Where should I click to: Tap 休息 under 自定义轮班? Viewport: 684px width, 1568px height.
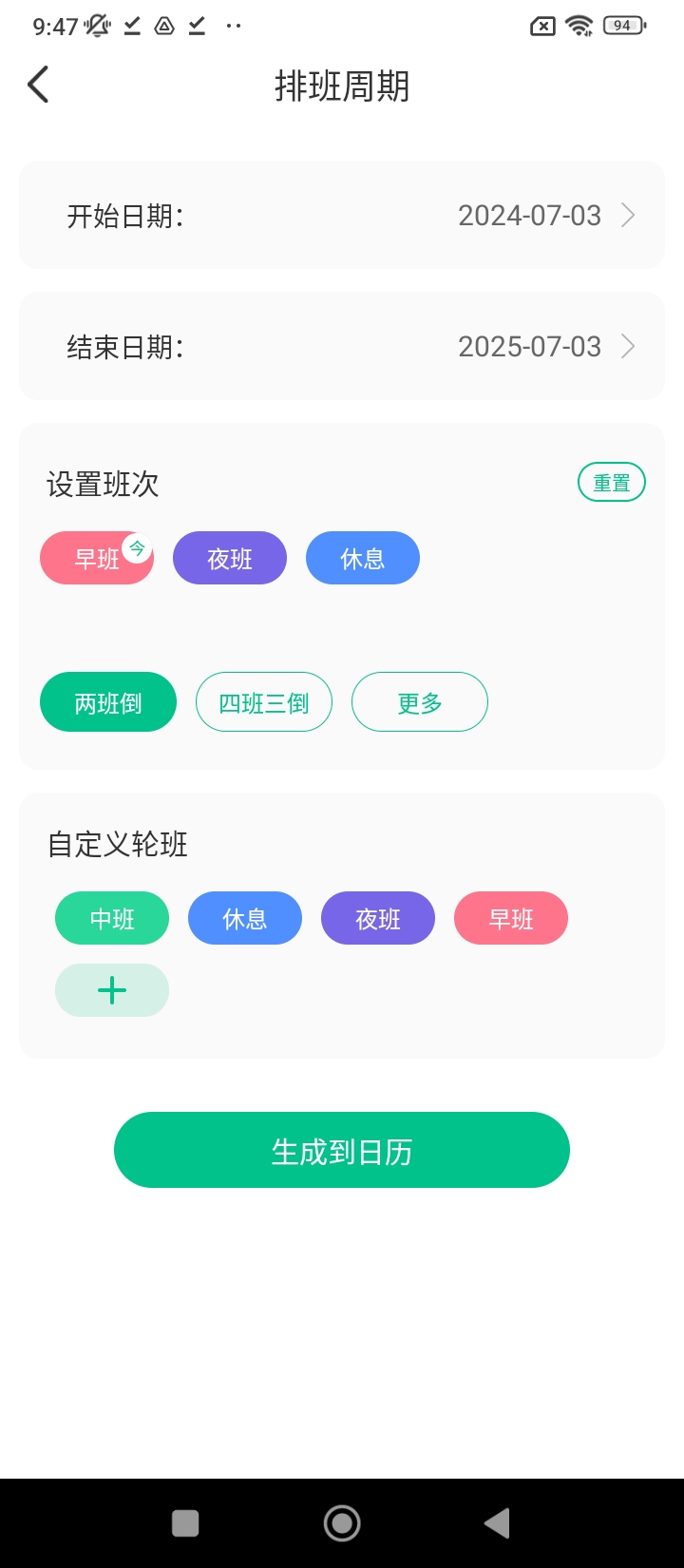tap(245, 919)
